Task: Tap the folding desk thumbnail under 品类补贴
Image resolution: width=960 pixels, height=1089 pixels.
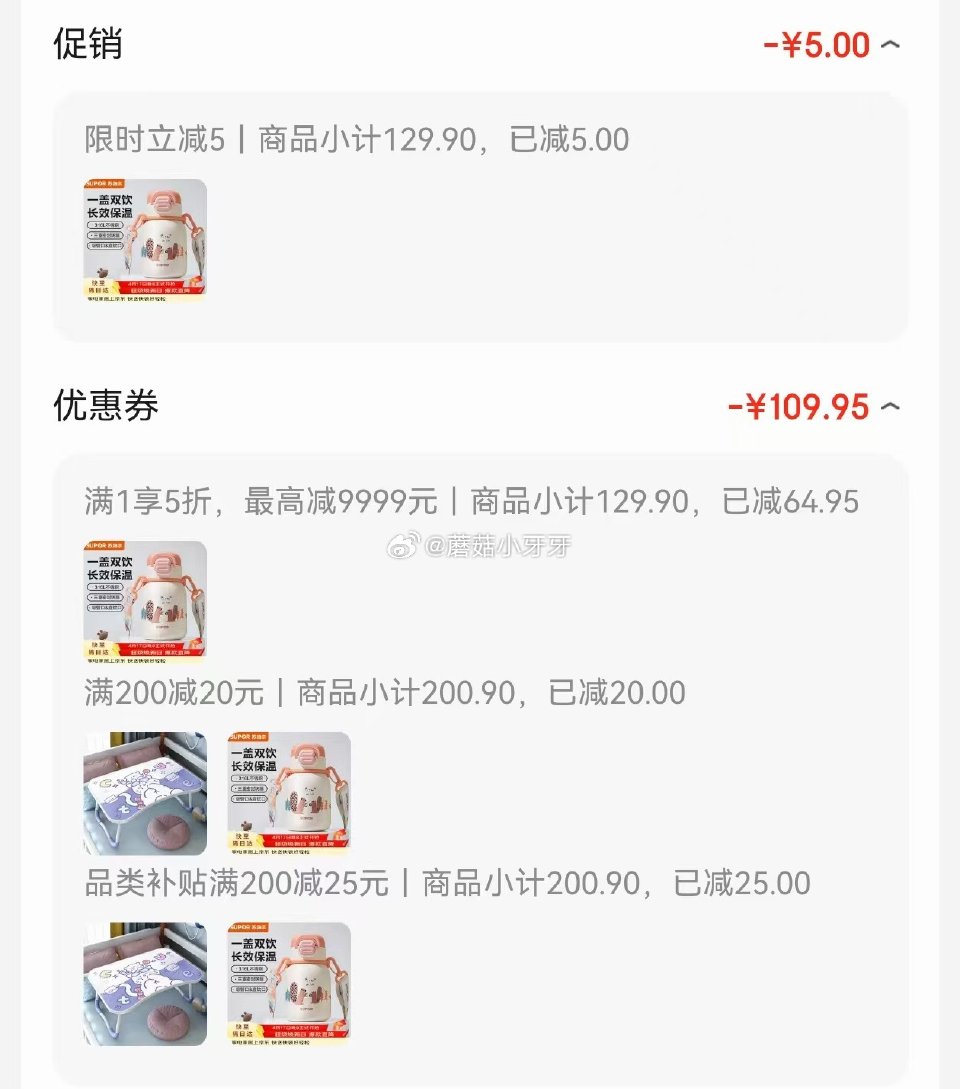Action: click(x=145, y=983)
